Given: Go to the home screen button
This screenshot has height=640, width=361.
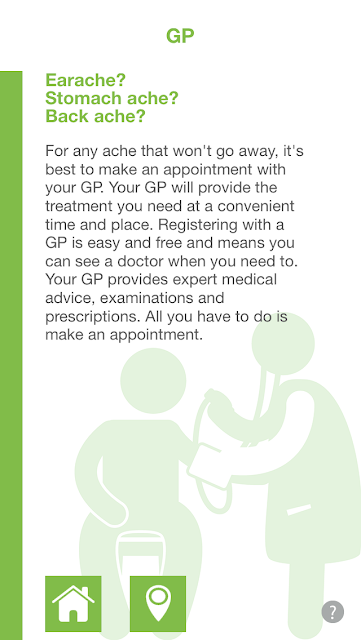Looking at the screenshot, I should 73,604.
